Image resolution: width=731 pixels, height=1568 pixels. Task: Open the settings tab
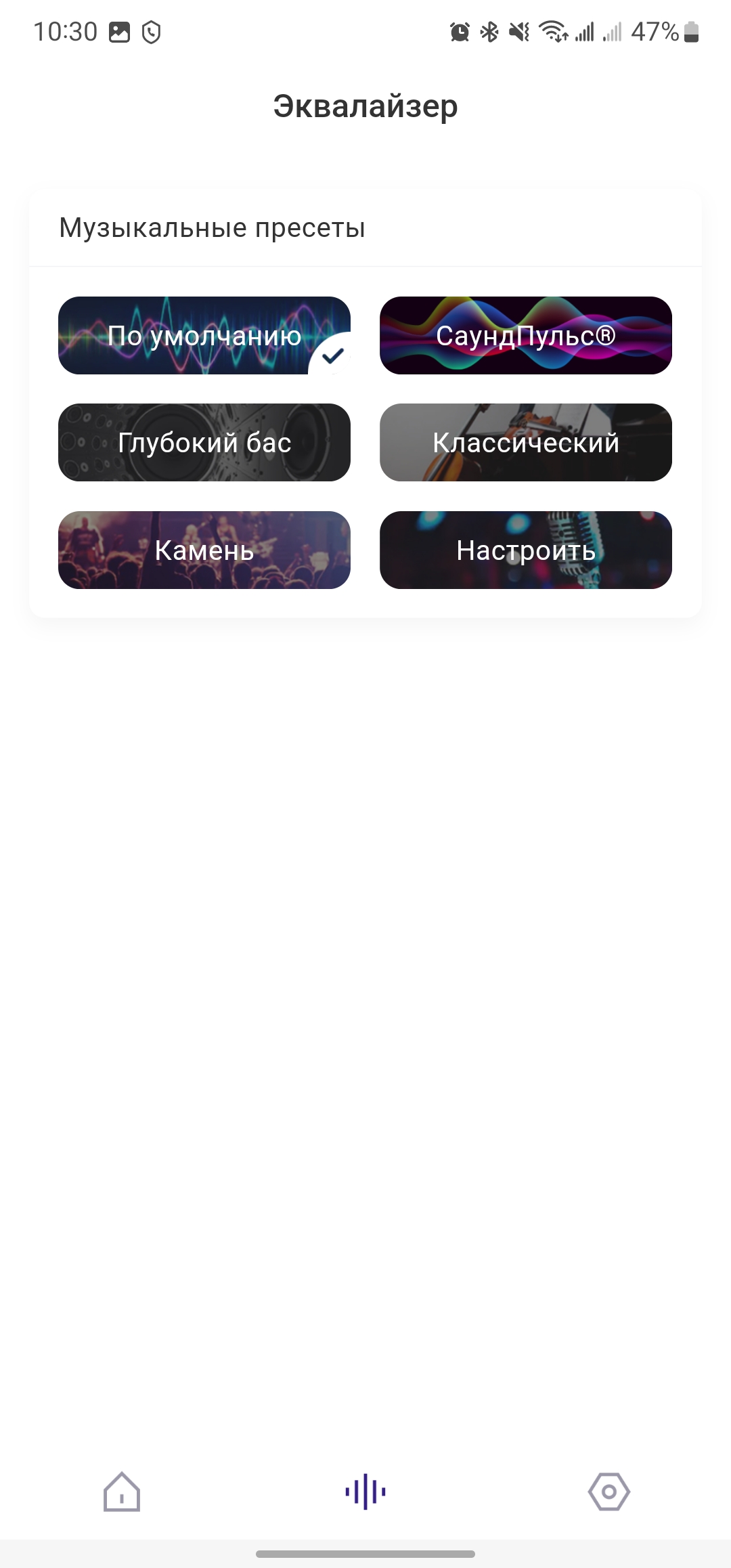(x=609, y=1491)
